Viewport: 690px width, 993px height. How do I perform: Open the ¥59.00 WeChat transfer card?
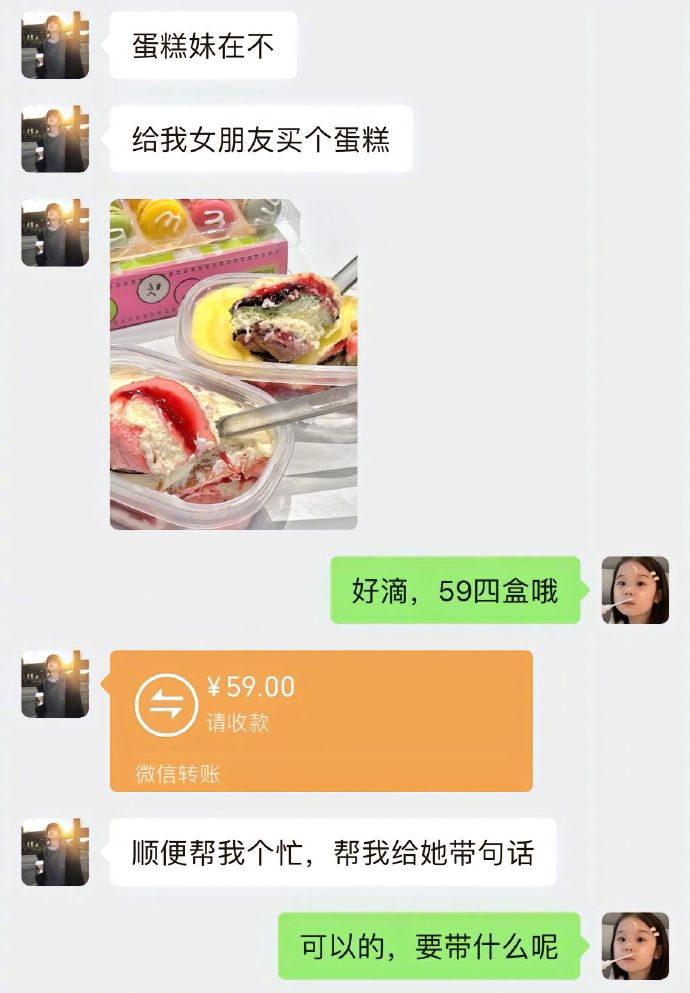point(320,720)
